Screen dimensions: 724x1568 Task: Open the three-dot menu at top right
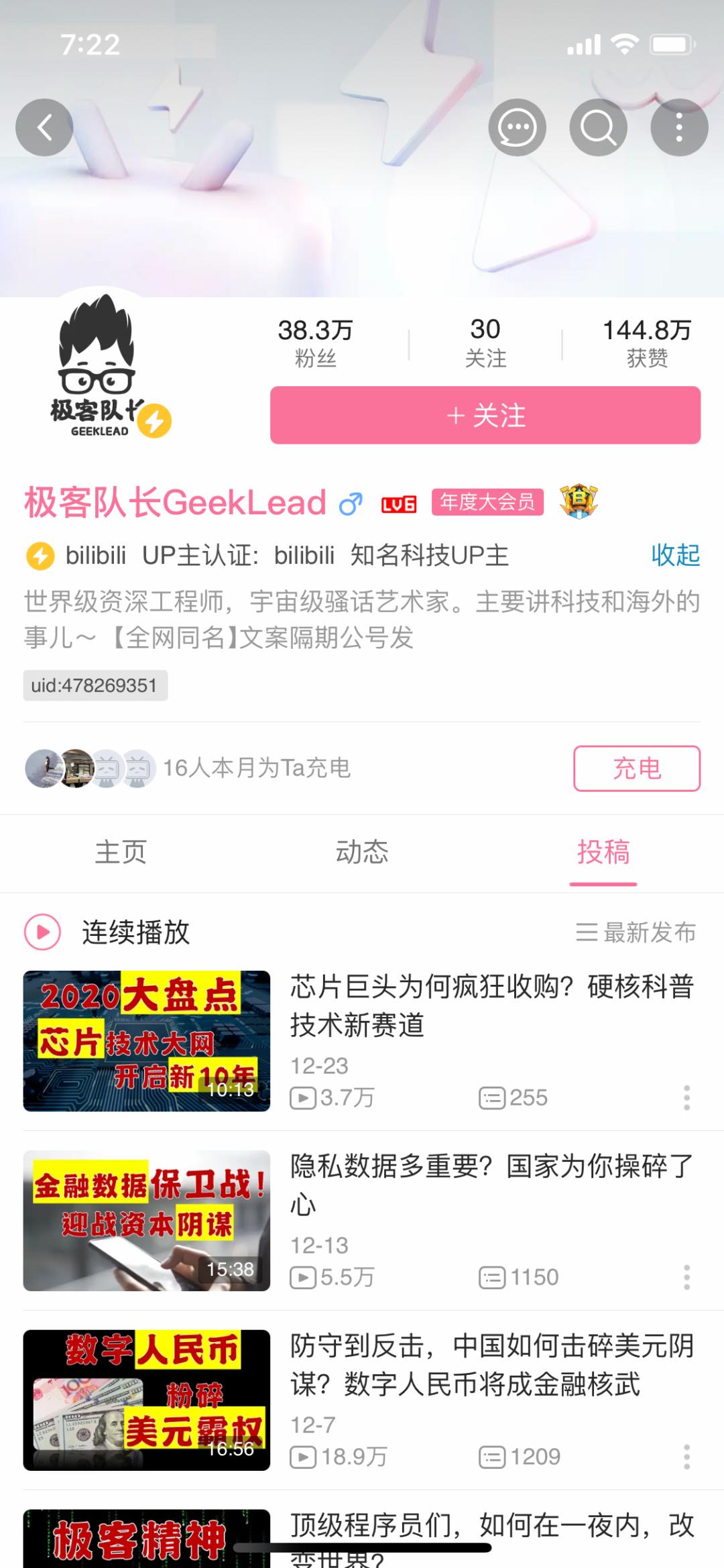(679, 127)
